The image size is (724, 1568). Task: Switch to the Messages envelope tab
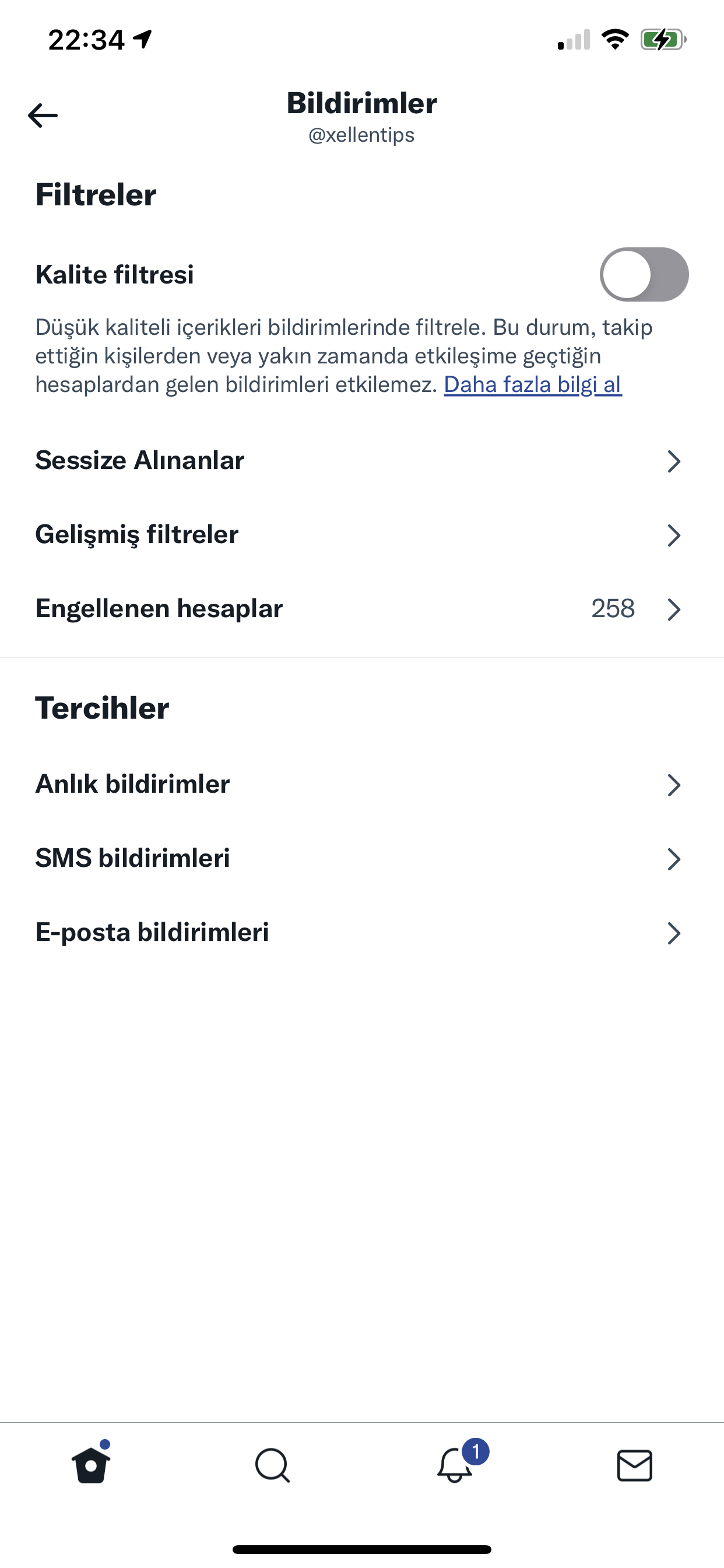point(635,1465)
